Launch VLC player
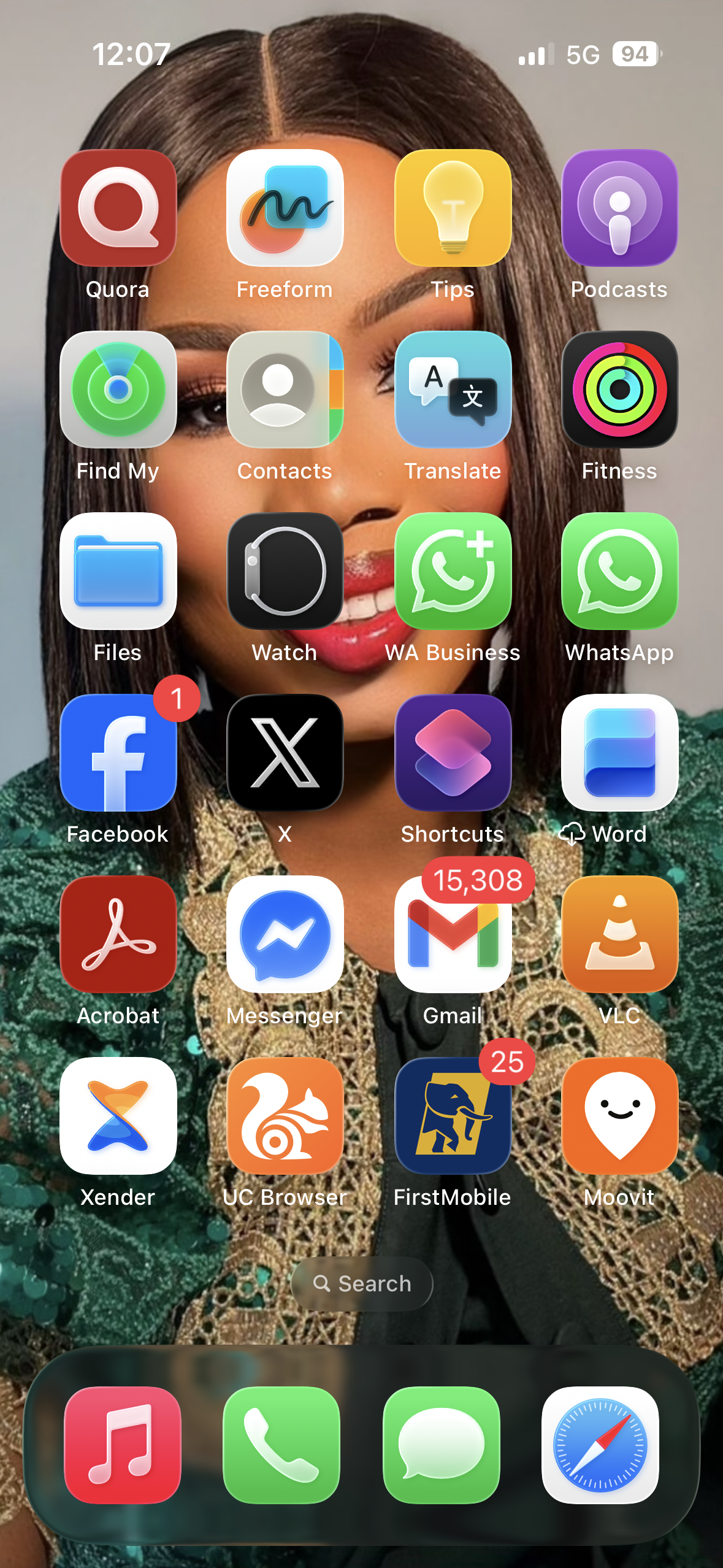The height and width of the screenshot is (1568, 723). pyautogui.click(x=619, y=934)
